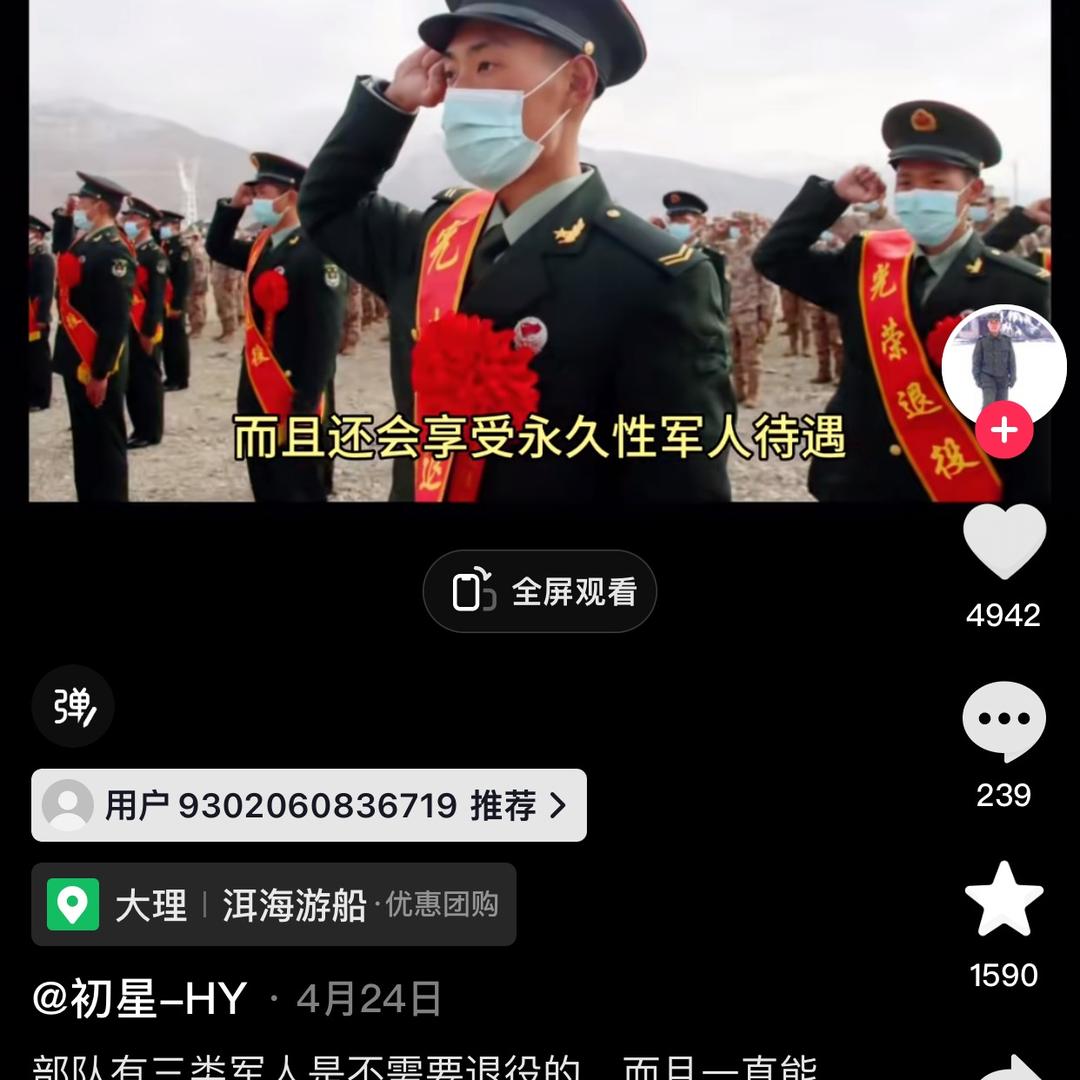Open the creator's profile avatar
The width and height of the screenshot is (1080, 1080).
(1004, 362)
